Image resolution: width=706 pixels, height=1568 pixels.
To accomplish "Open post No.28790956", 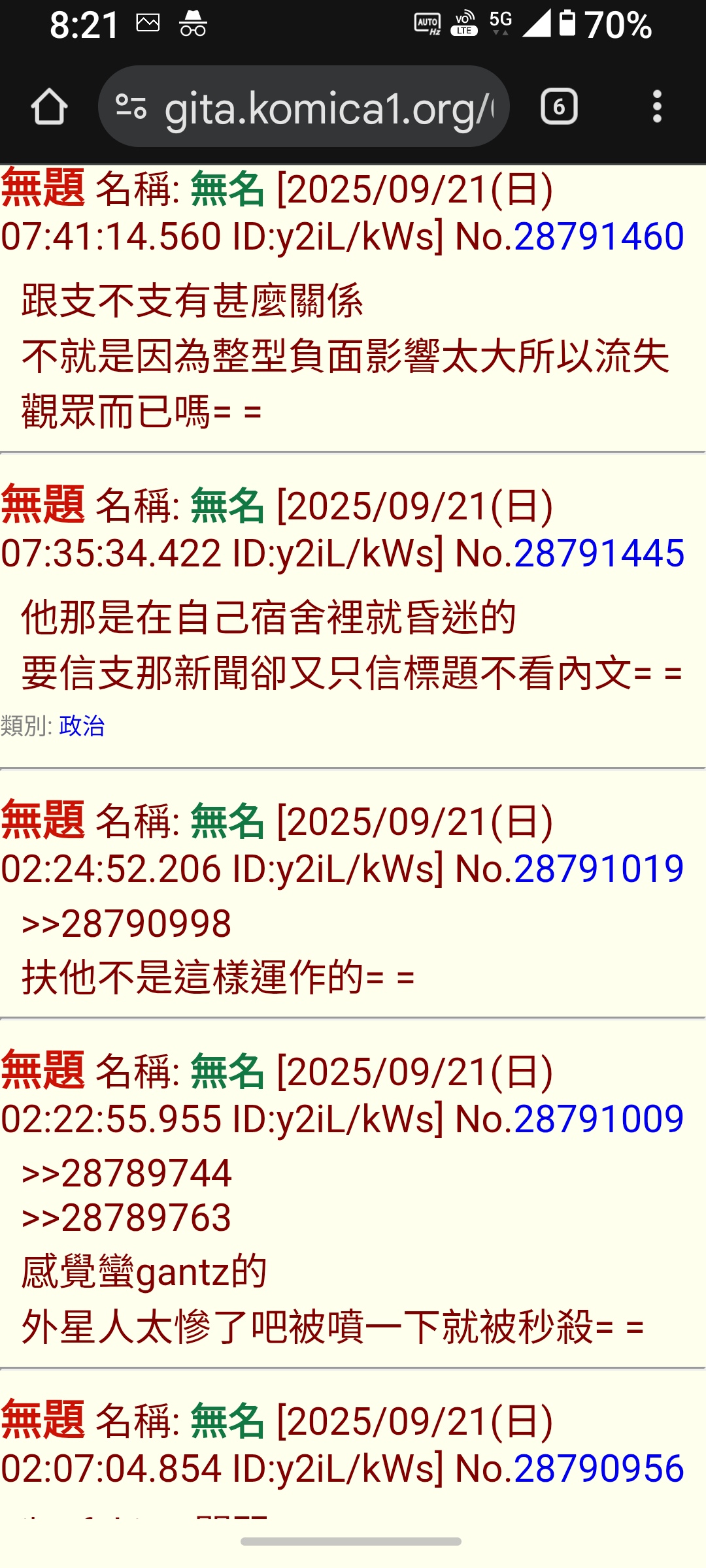I will pyautogui.click(x=599, y=1469).
